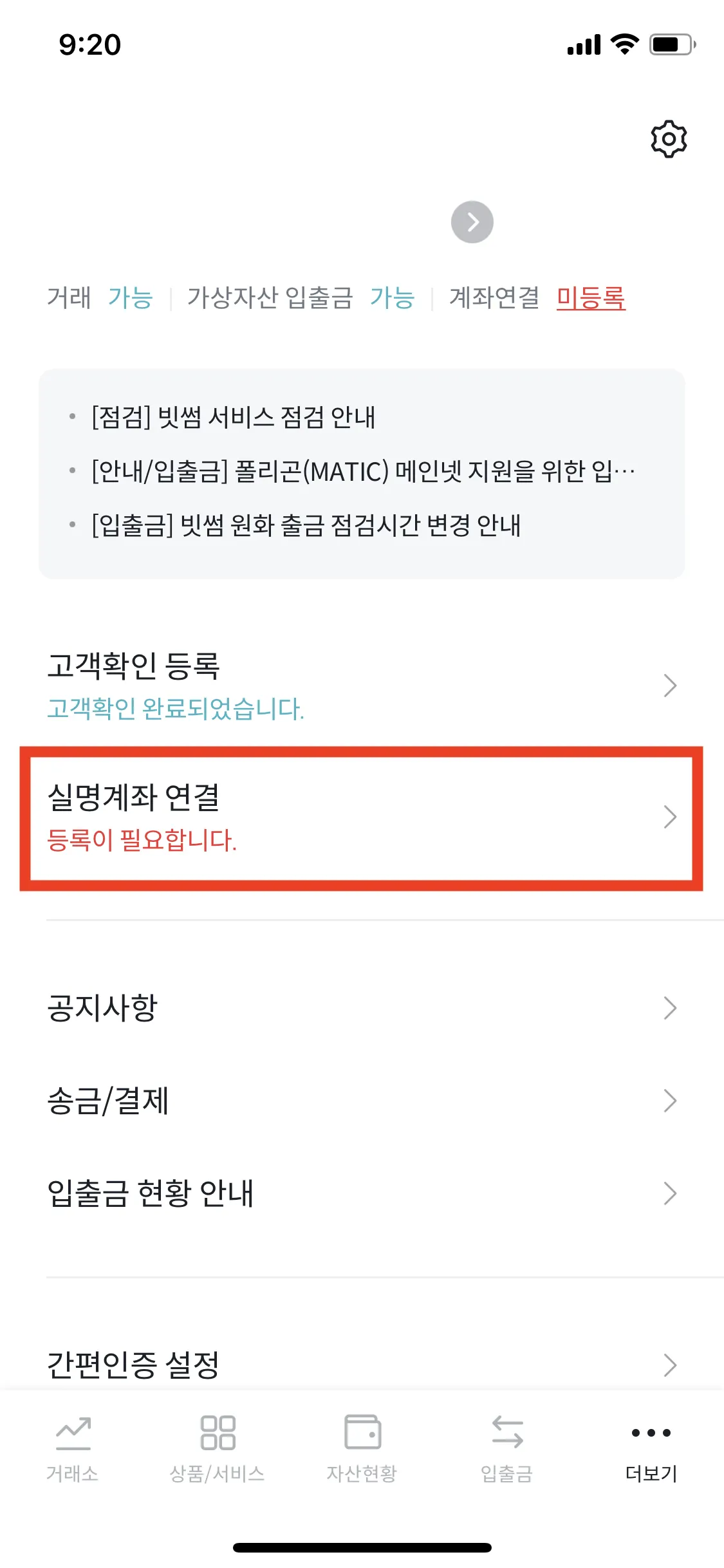This screenshot has width=724, height=1568.
Task: Open 공지사항 menu
Action: 362,1008
